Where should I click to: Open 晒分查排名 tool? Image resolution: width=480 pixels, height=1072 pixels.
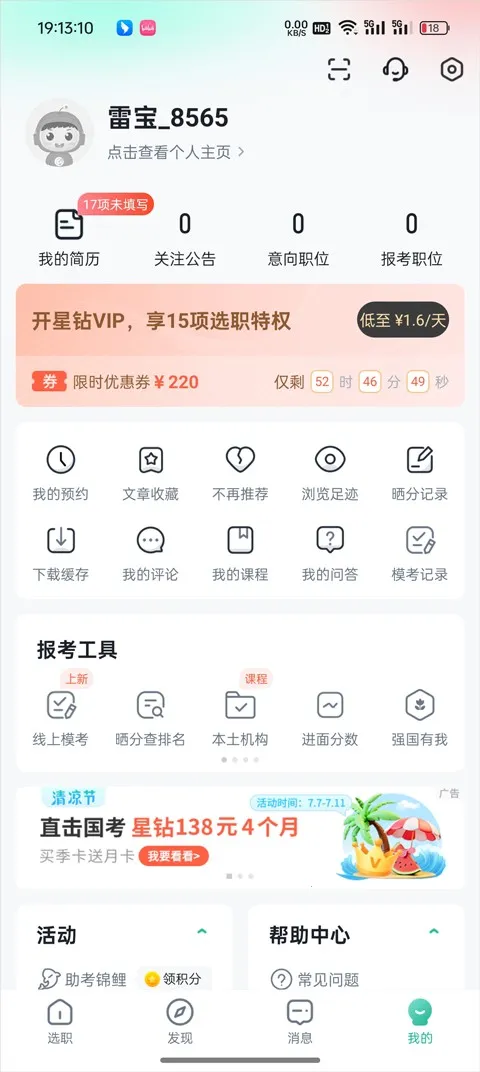coord(150,719)
